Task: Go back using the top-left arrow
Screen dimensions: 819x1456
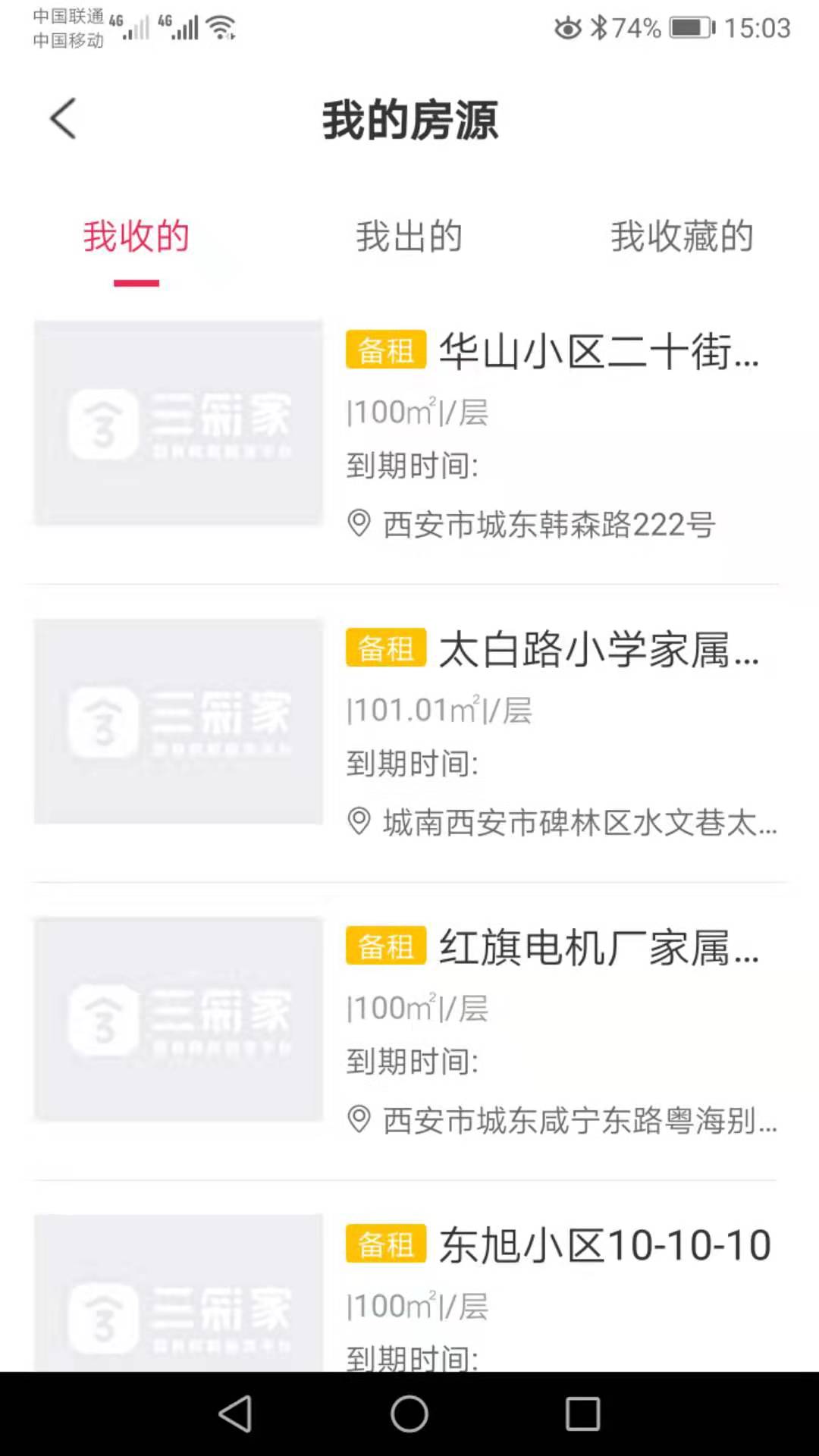Action: click(63, 119)
